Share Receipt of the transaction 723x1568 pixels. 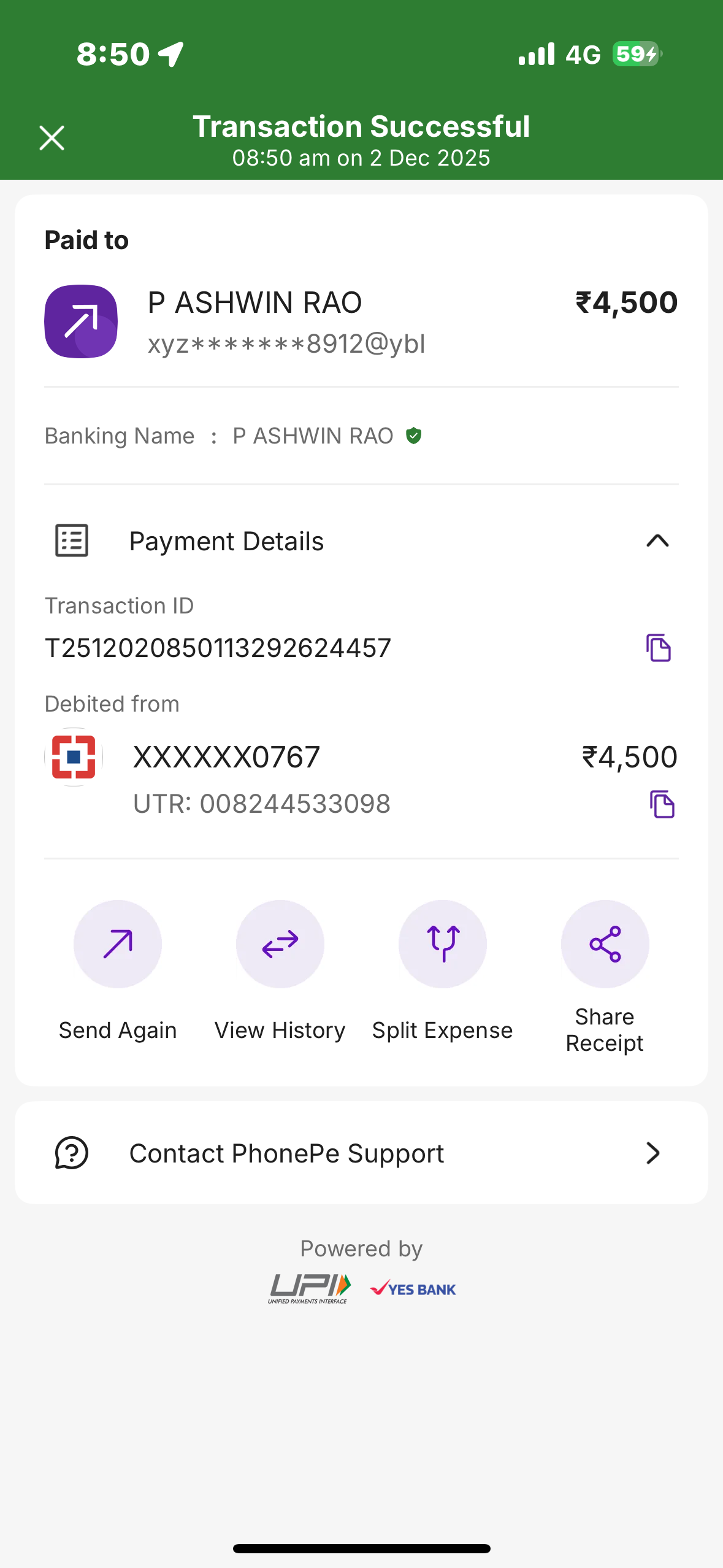(x=605, y=944)
